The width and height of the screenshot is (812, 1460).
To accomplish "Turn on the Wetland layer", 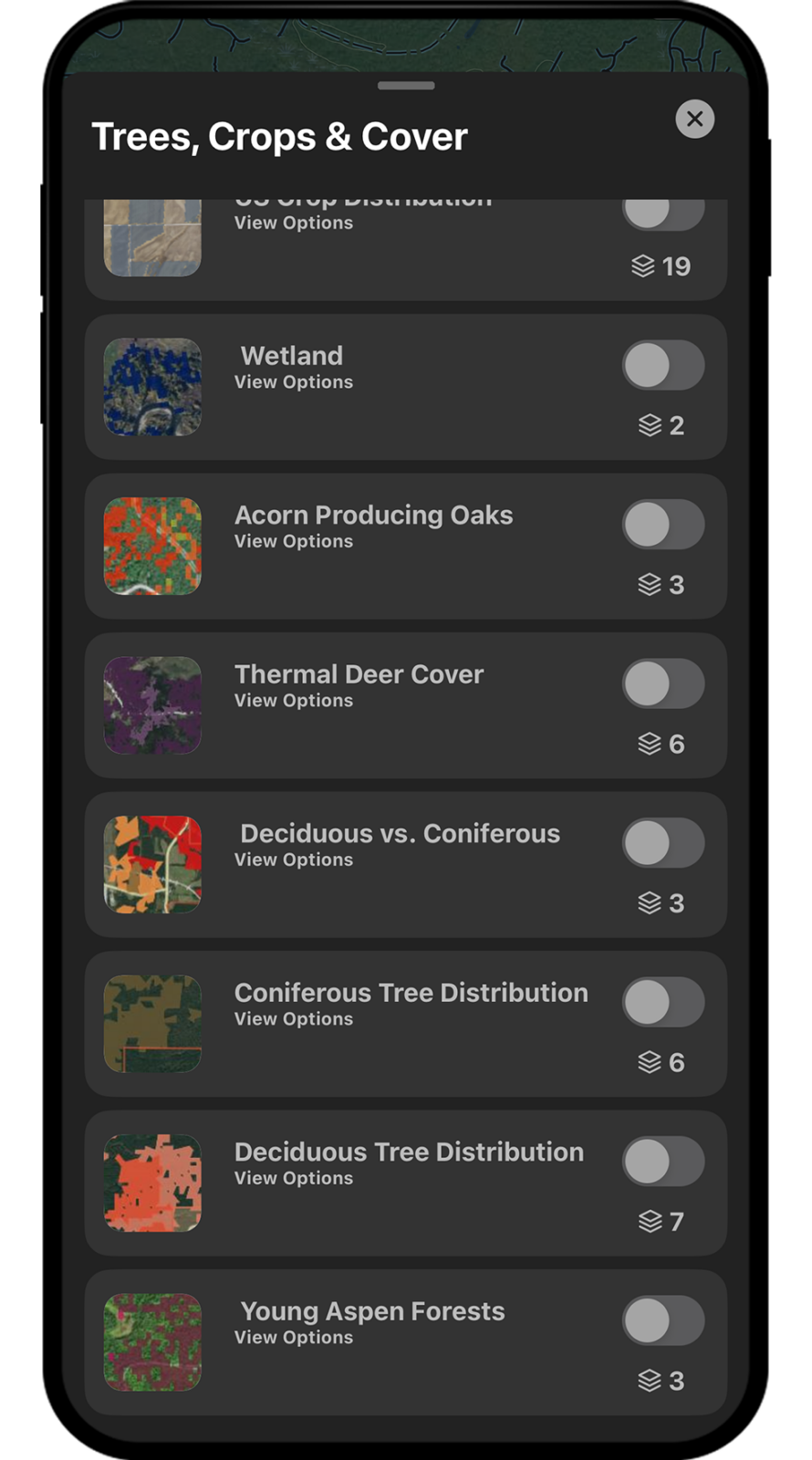I will (x=663, y=365).
